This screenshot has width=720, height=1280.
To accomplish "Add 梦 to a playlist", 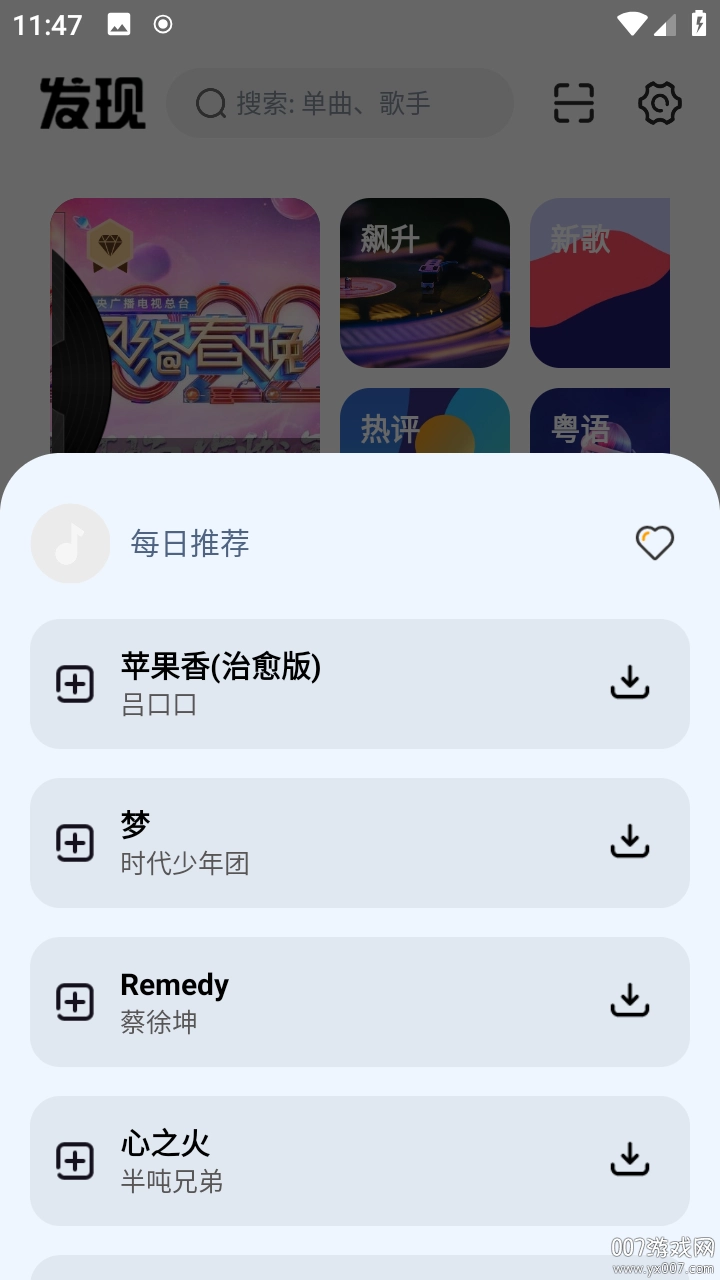I will [x=74, y=841].
